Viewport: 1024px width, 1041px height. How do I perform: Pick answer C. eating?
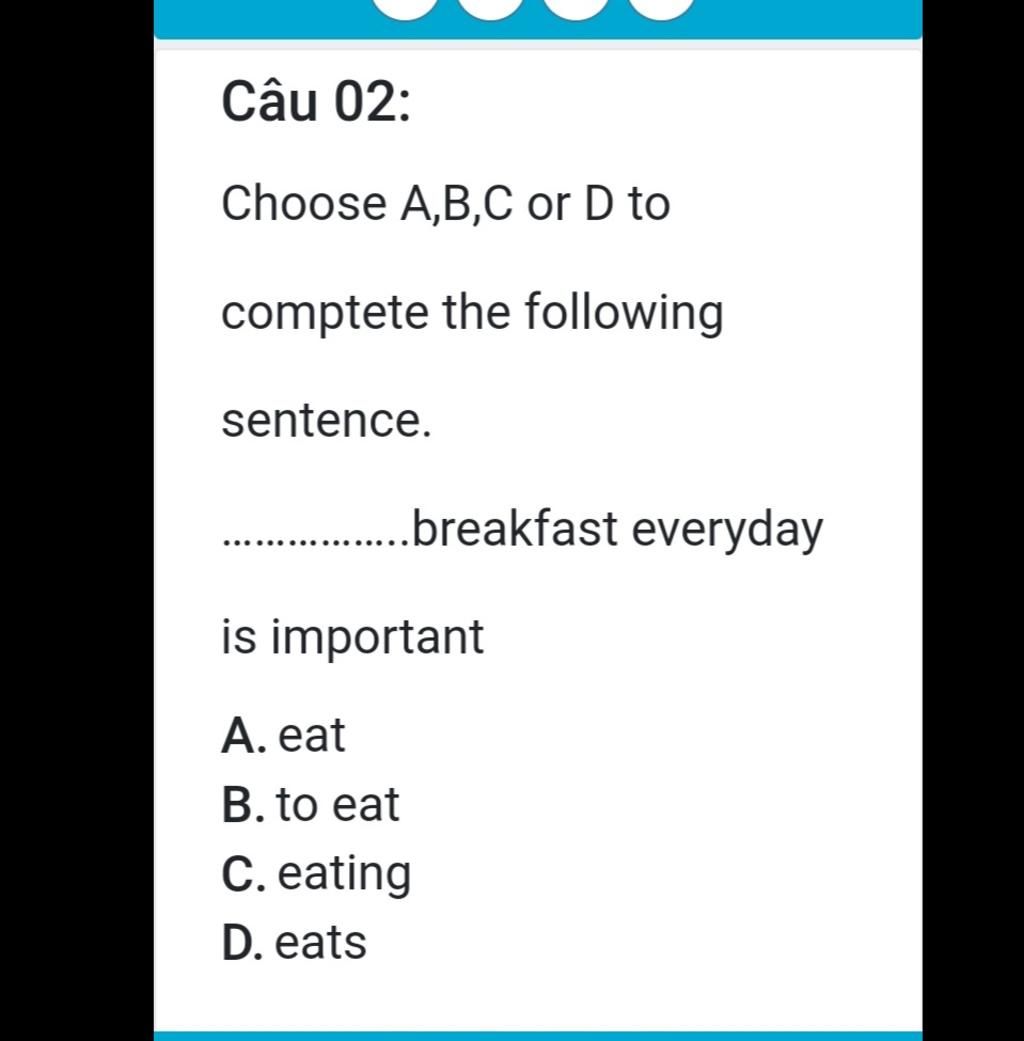tap(317, 874)
